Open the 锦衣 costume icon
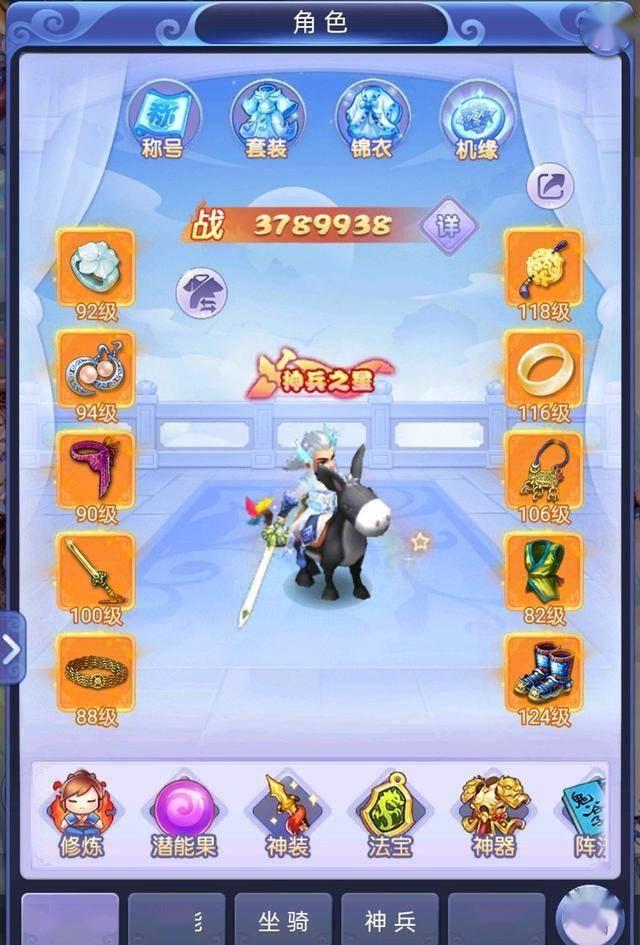 coord(371,118)
